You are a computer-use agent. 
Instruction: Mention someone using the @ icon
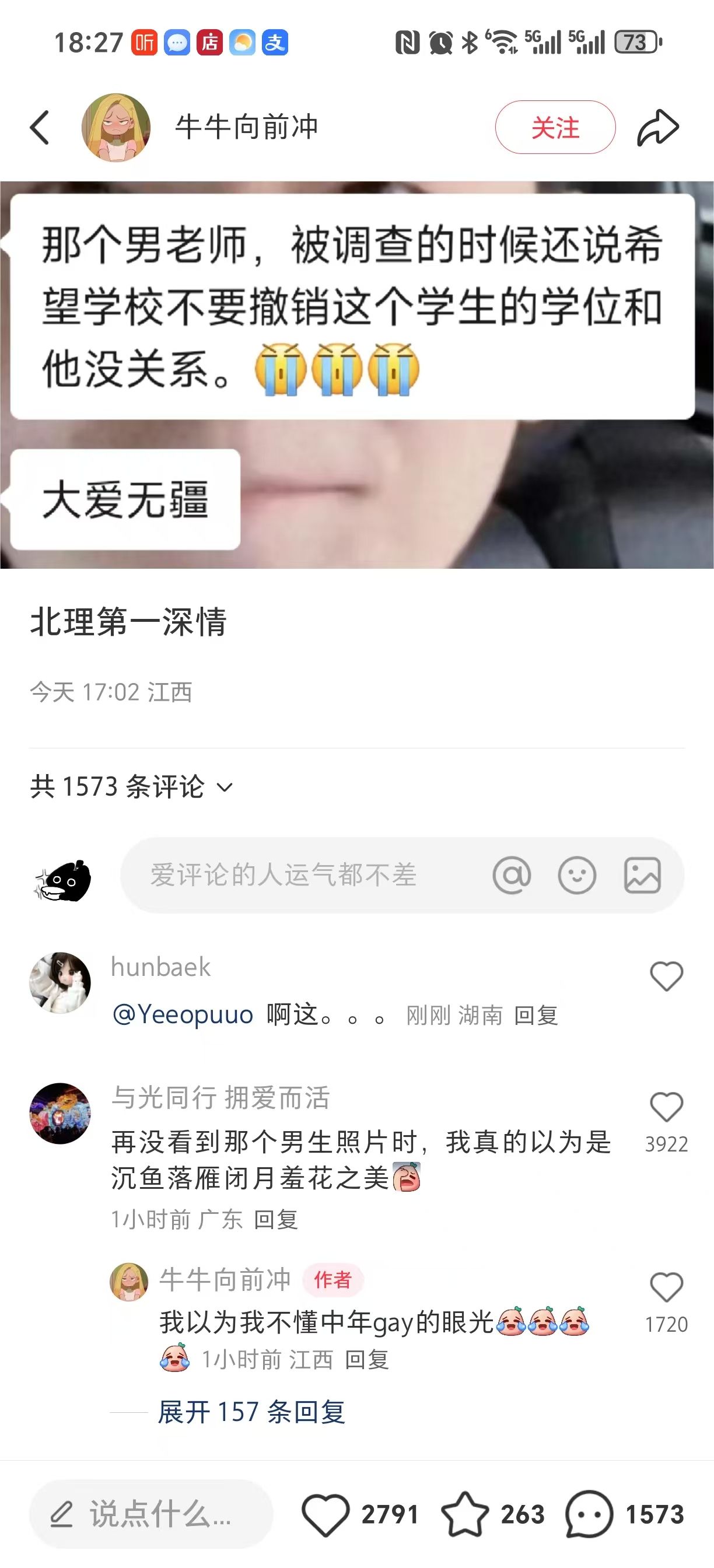click(512, 876)
